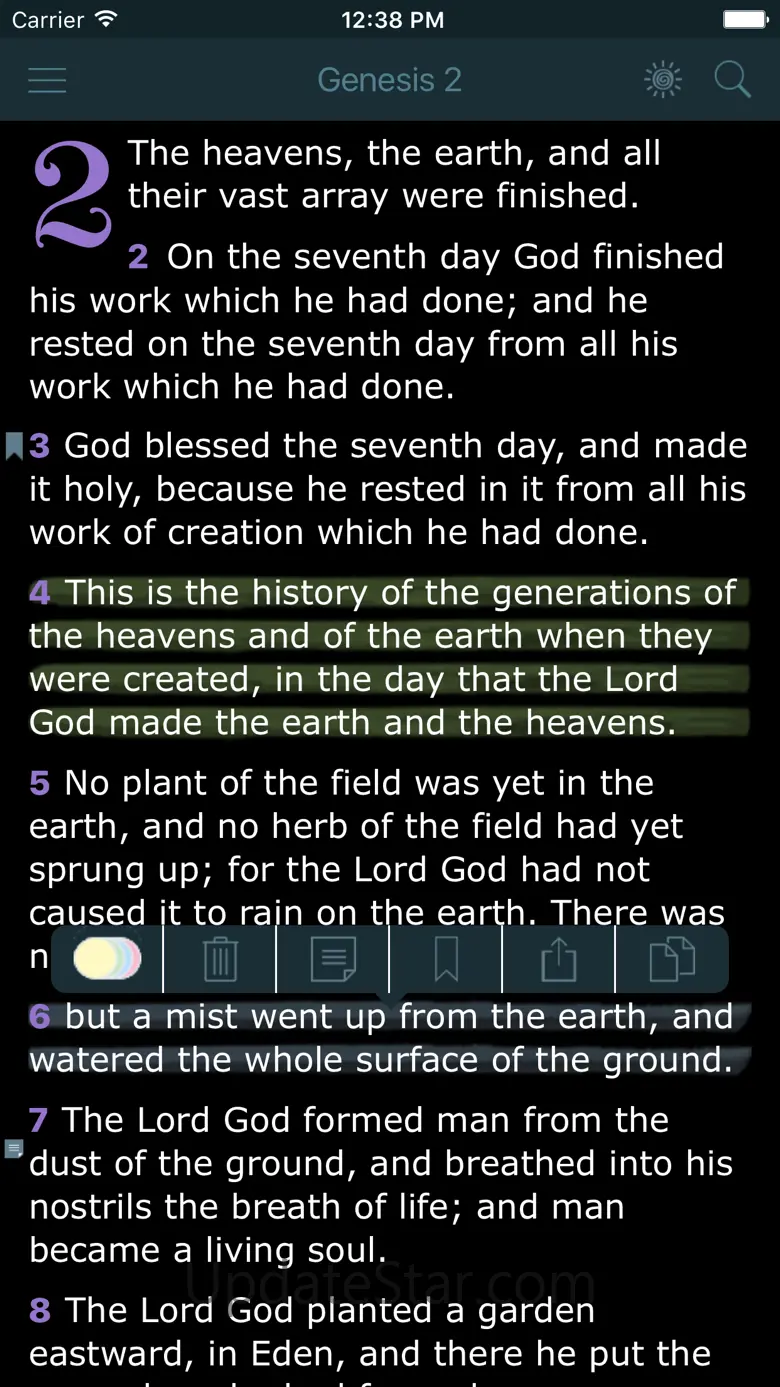Tap the Genesis 2 chapter title
The image size is (780, 1387).
click(389, 80)
